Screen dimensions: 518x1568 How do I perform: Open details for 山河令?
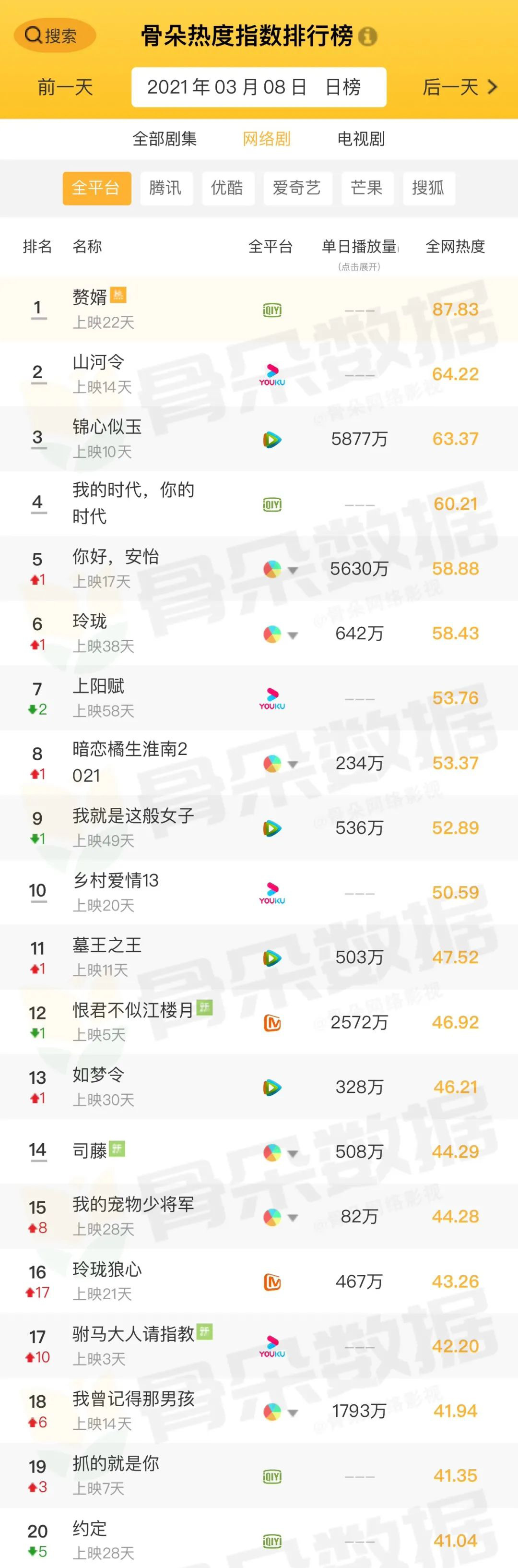tap(98, 362)
